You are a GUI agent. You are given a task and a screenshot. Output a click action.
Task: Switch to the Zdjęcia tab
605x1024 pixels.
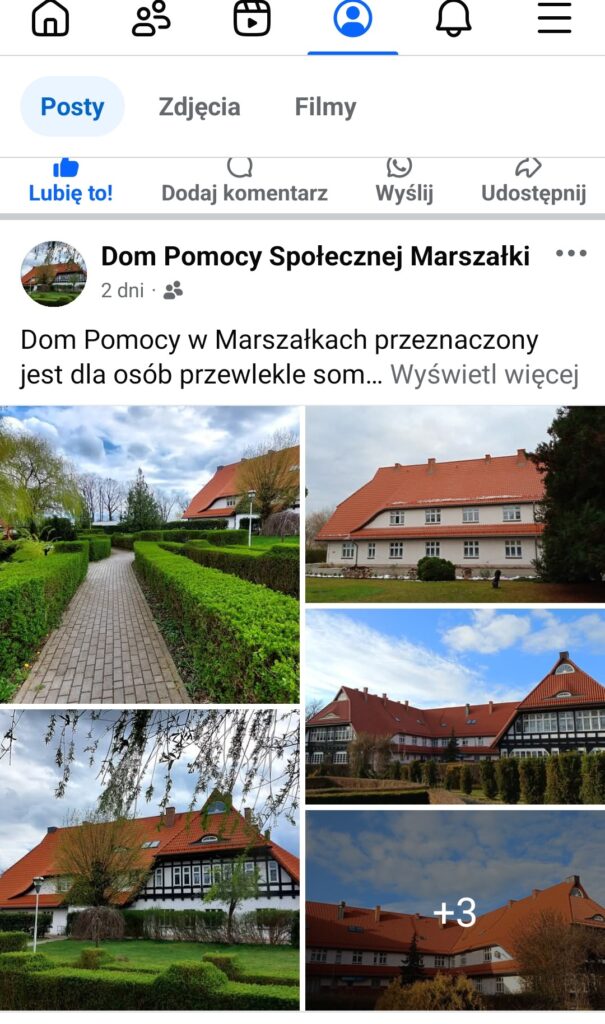(199, 106)
